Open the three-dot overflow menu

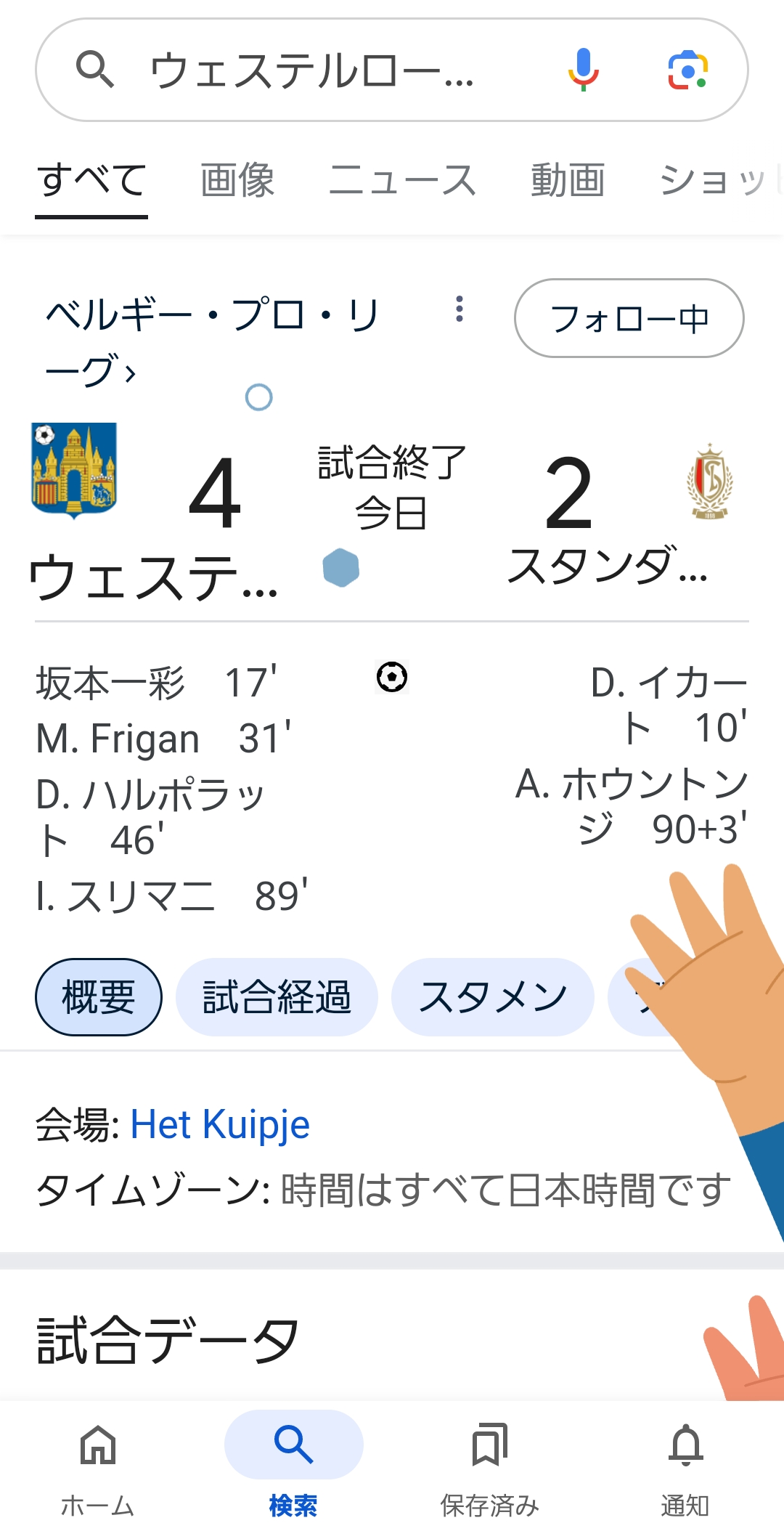(x=459, y=309)
